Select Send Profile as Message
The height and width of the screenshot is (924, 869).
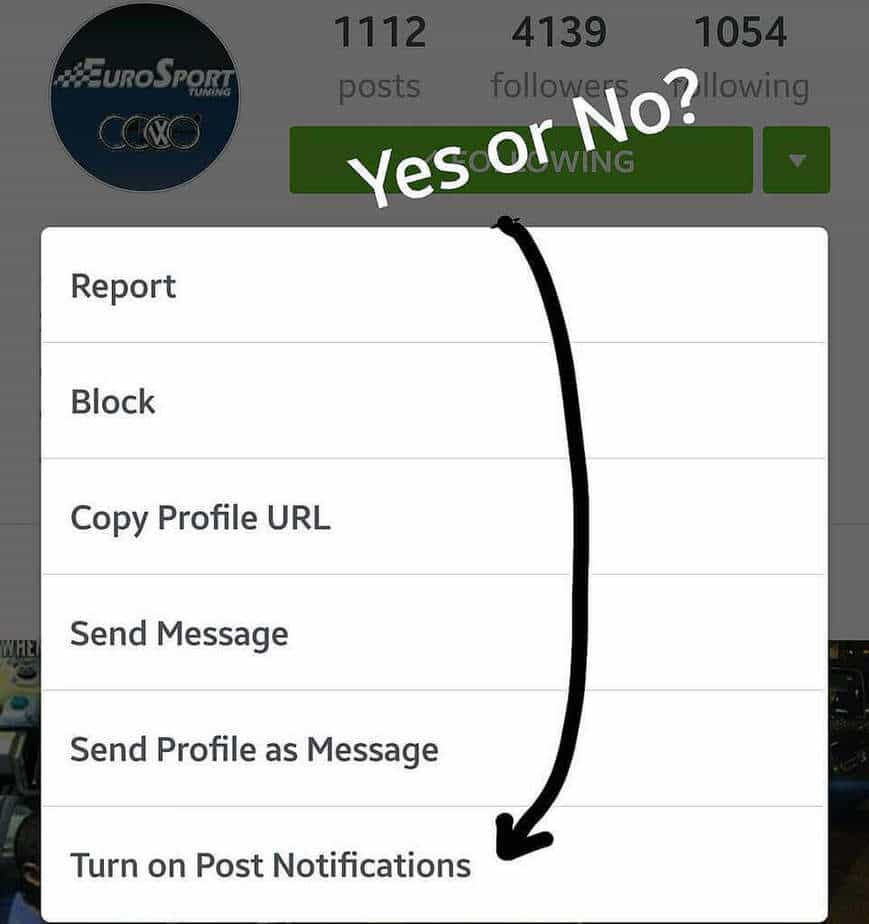[254, 750]
